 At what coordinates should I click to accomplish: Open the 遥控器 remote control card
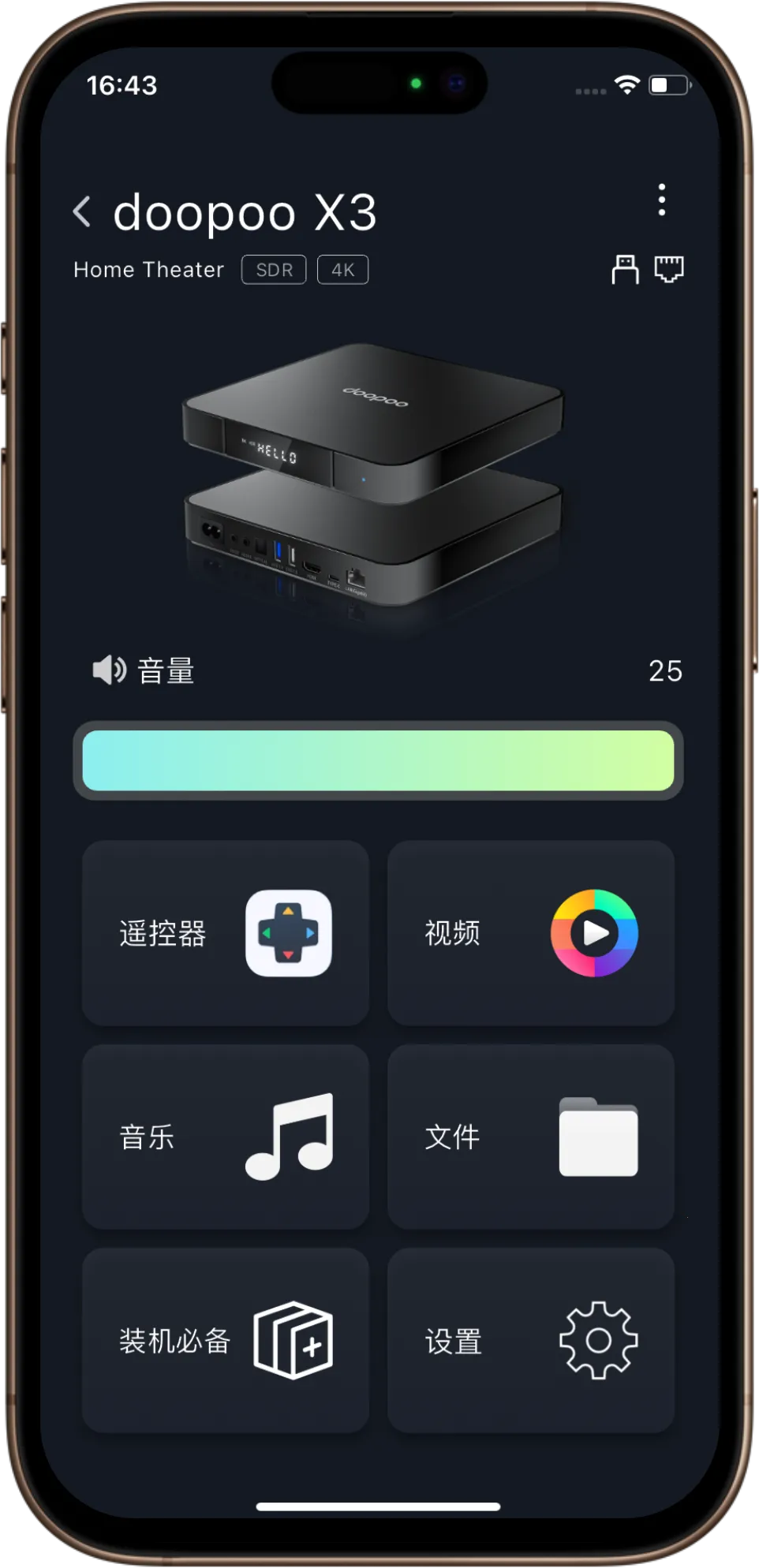pos(226,933)
